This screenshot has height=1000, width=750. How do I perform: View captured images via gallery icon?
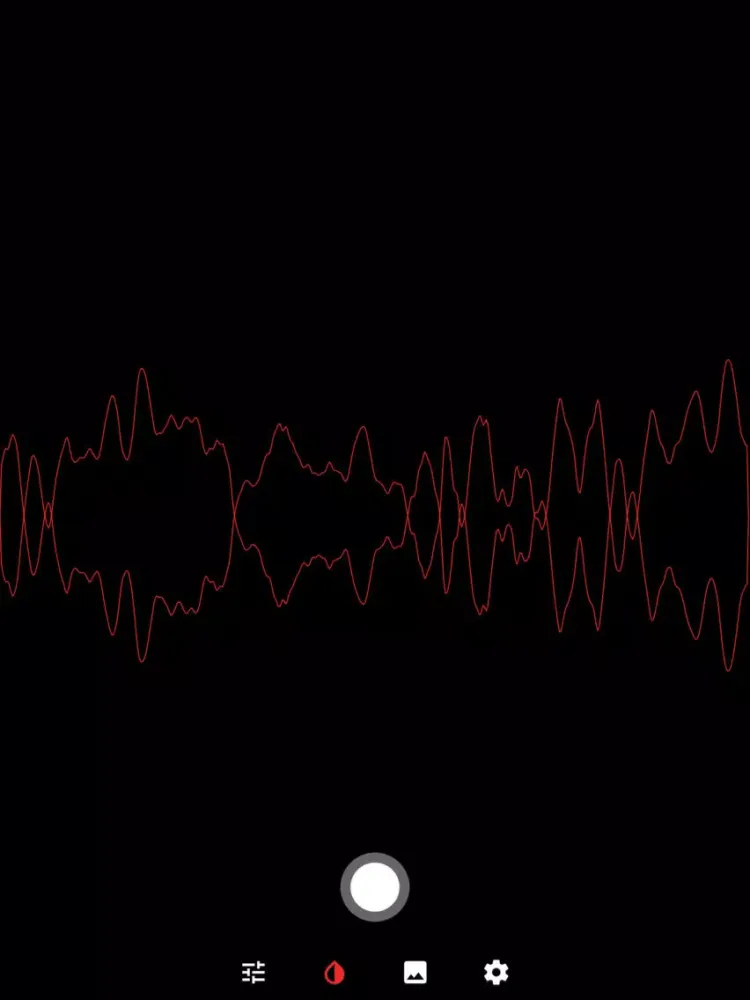point(414,971)
